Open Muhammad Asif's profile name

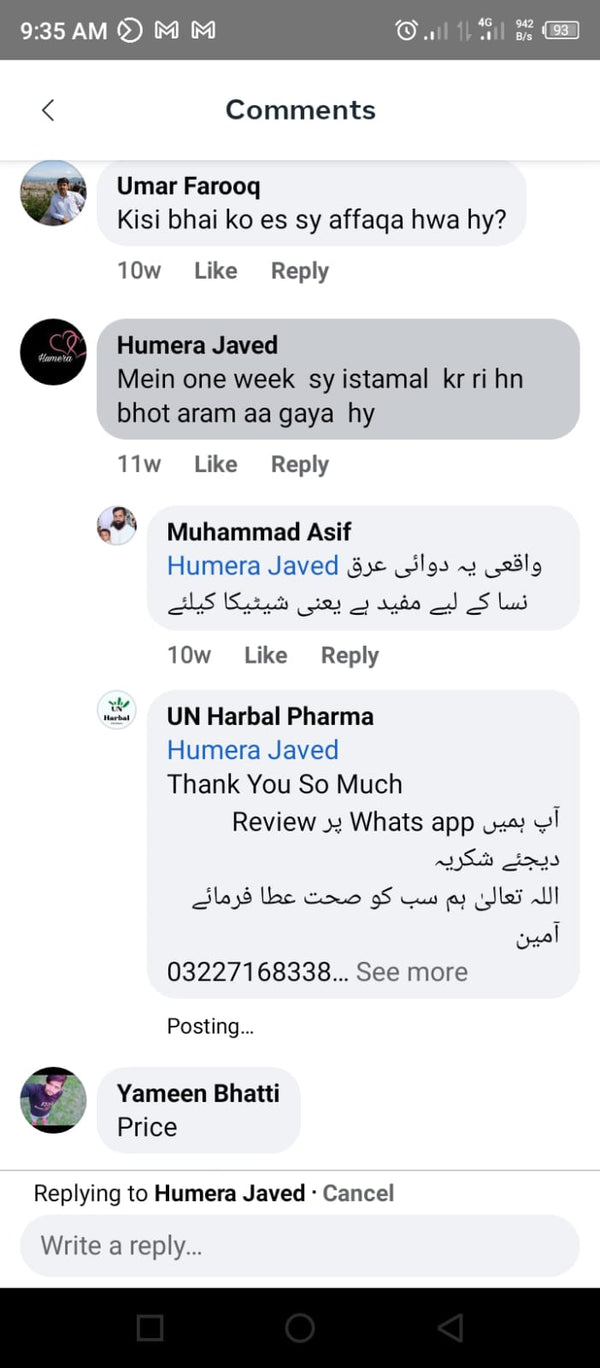coord(258,532)
